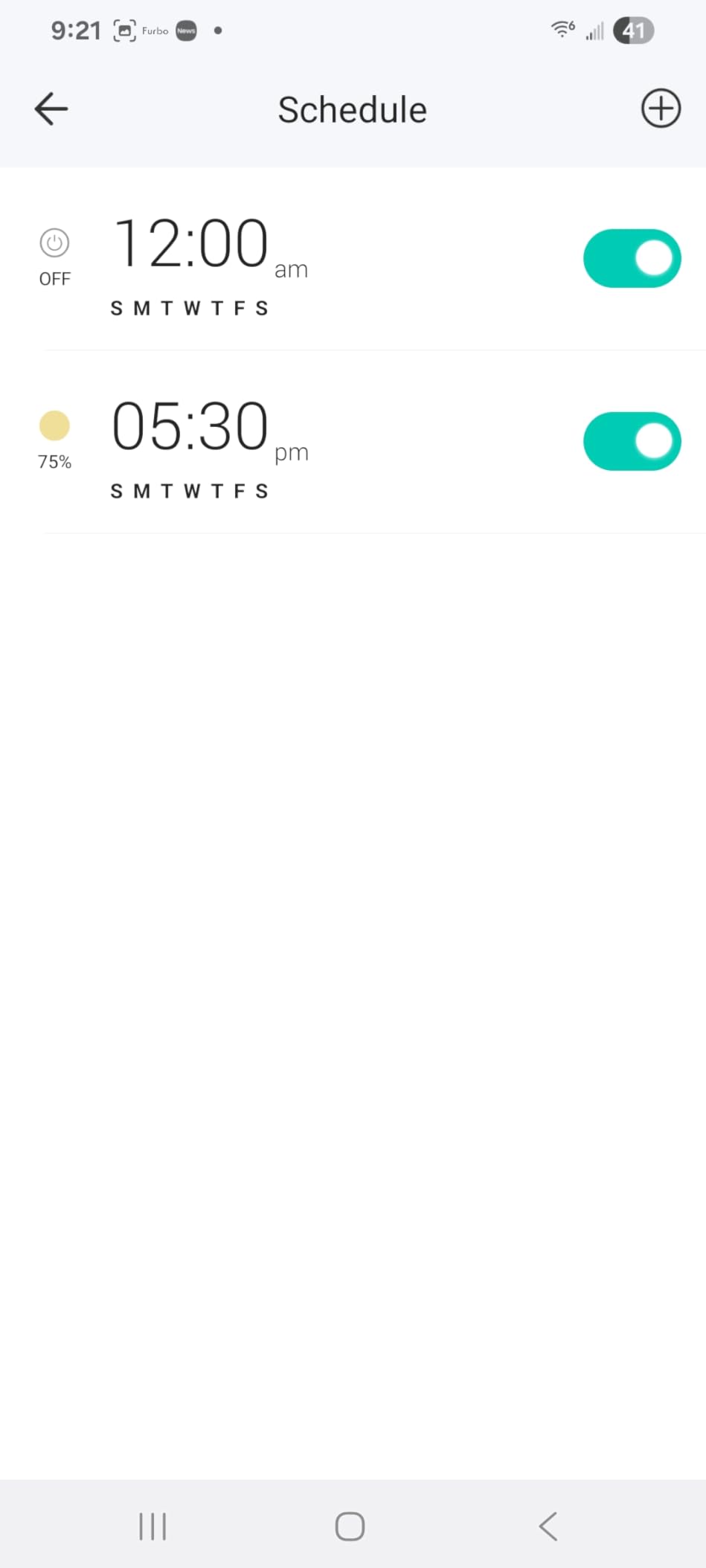This screenshot has height=1568, width=706.
Task: Select Sunday on the midnight schedule
Action: (x=117, y=308)
